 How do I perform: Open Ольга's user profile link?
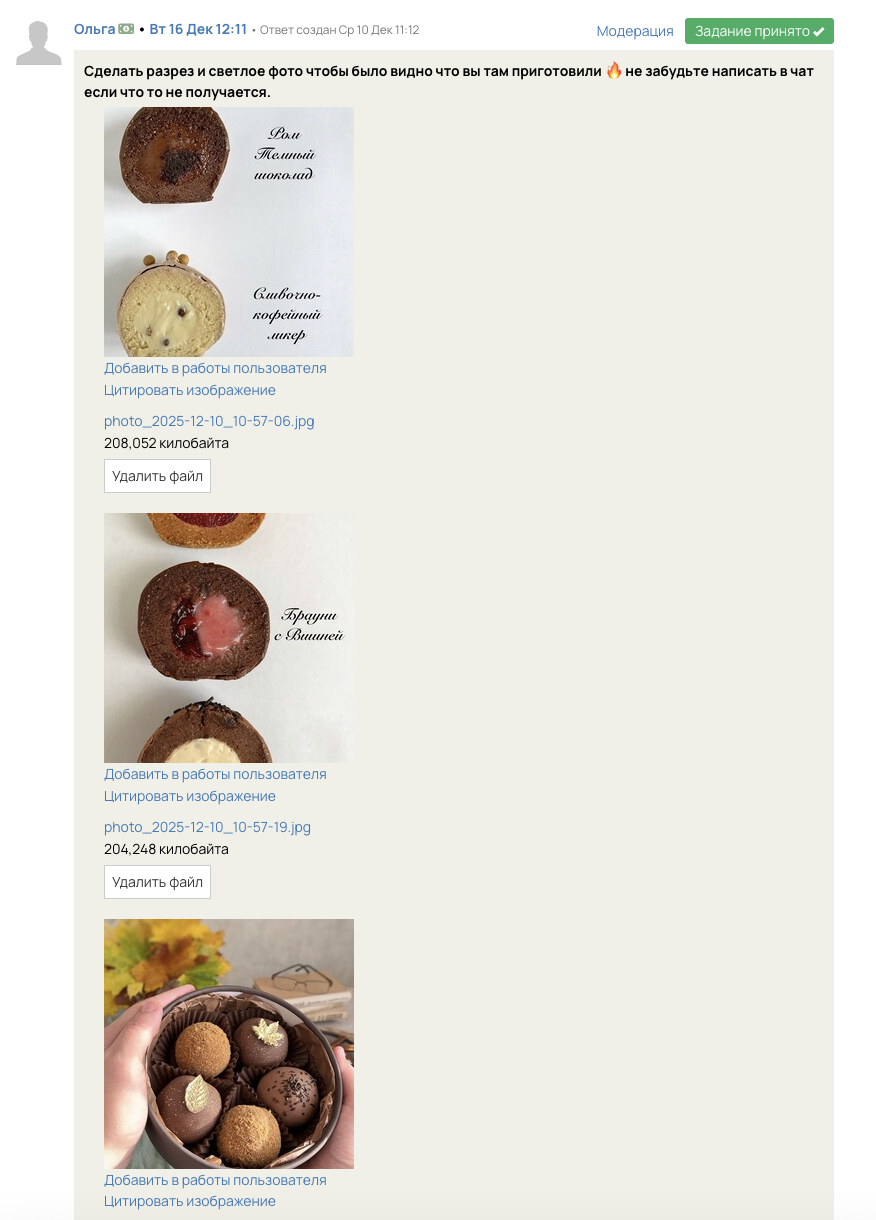(94, 29)
